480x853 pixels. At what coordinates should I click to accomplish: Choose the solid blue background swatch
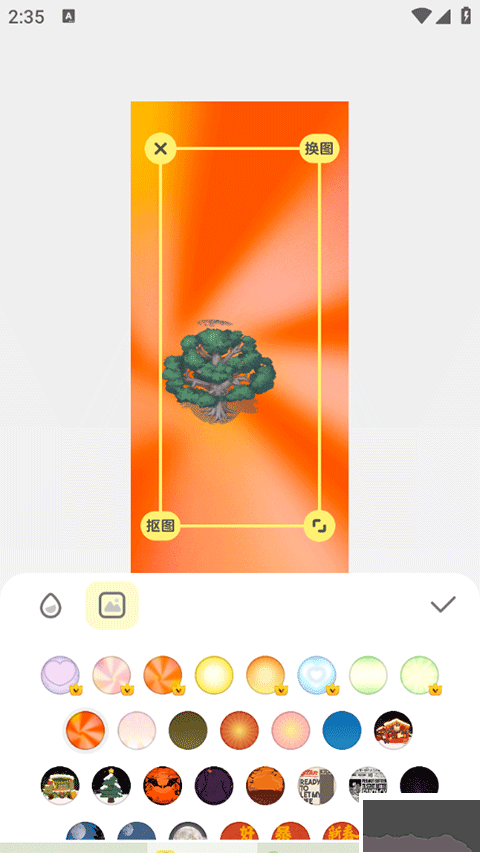[342, 731]
